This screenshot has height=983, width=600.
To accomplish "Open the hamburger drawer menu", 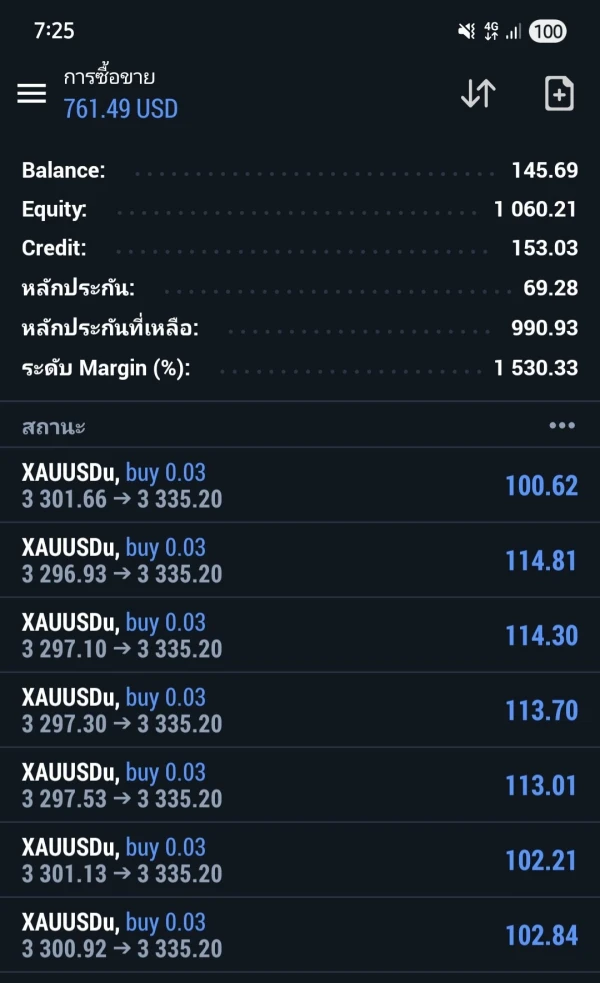I will click(x=32, y=93).
